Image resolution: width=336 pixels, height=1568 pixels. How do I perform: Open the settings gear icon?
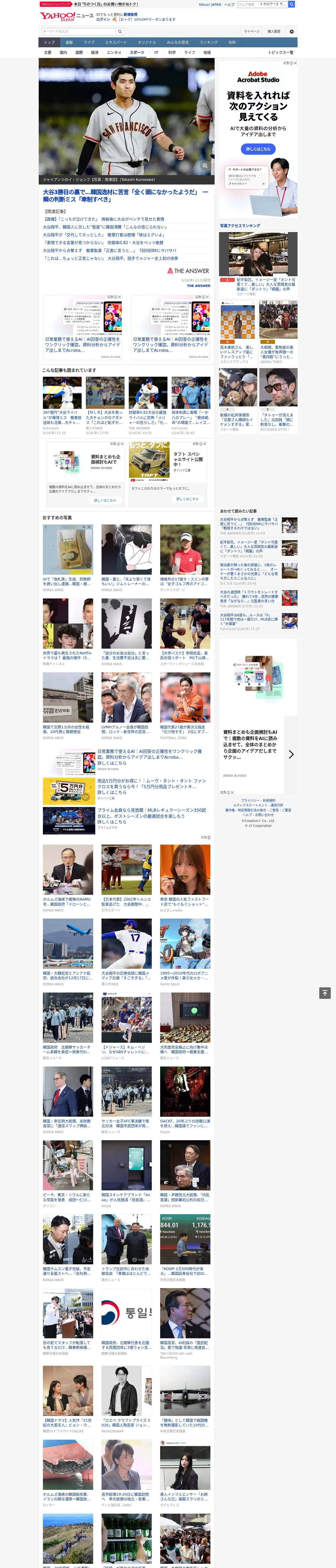coord(292,31)
